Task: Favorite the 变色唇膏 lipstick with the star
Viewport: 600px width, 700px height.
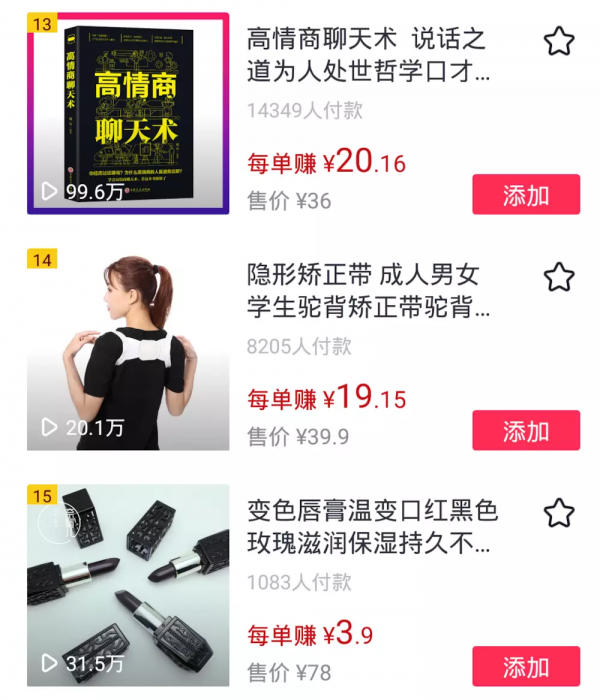Action: (x=559, y=513)
